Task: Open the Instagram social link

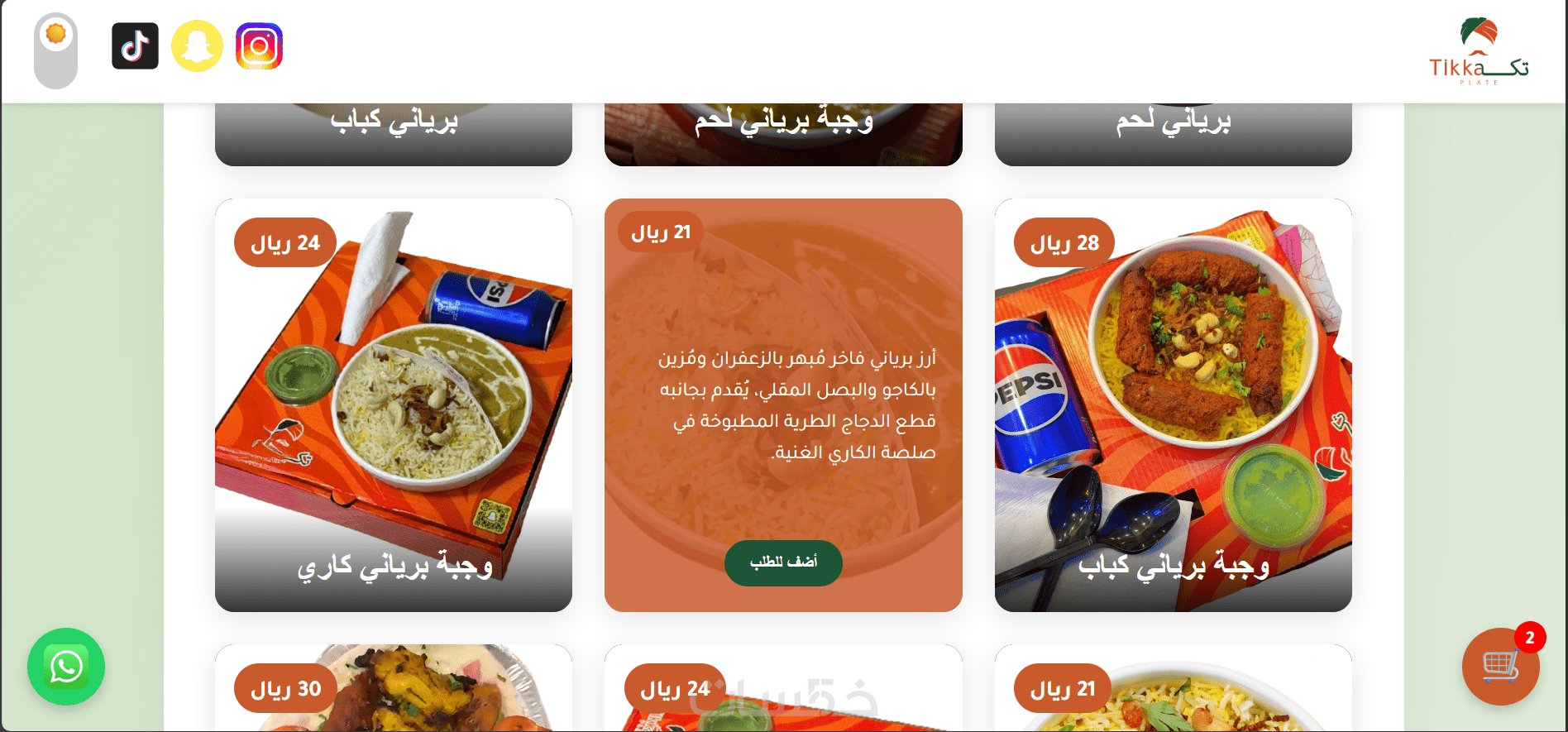Action: click(259, 46)
